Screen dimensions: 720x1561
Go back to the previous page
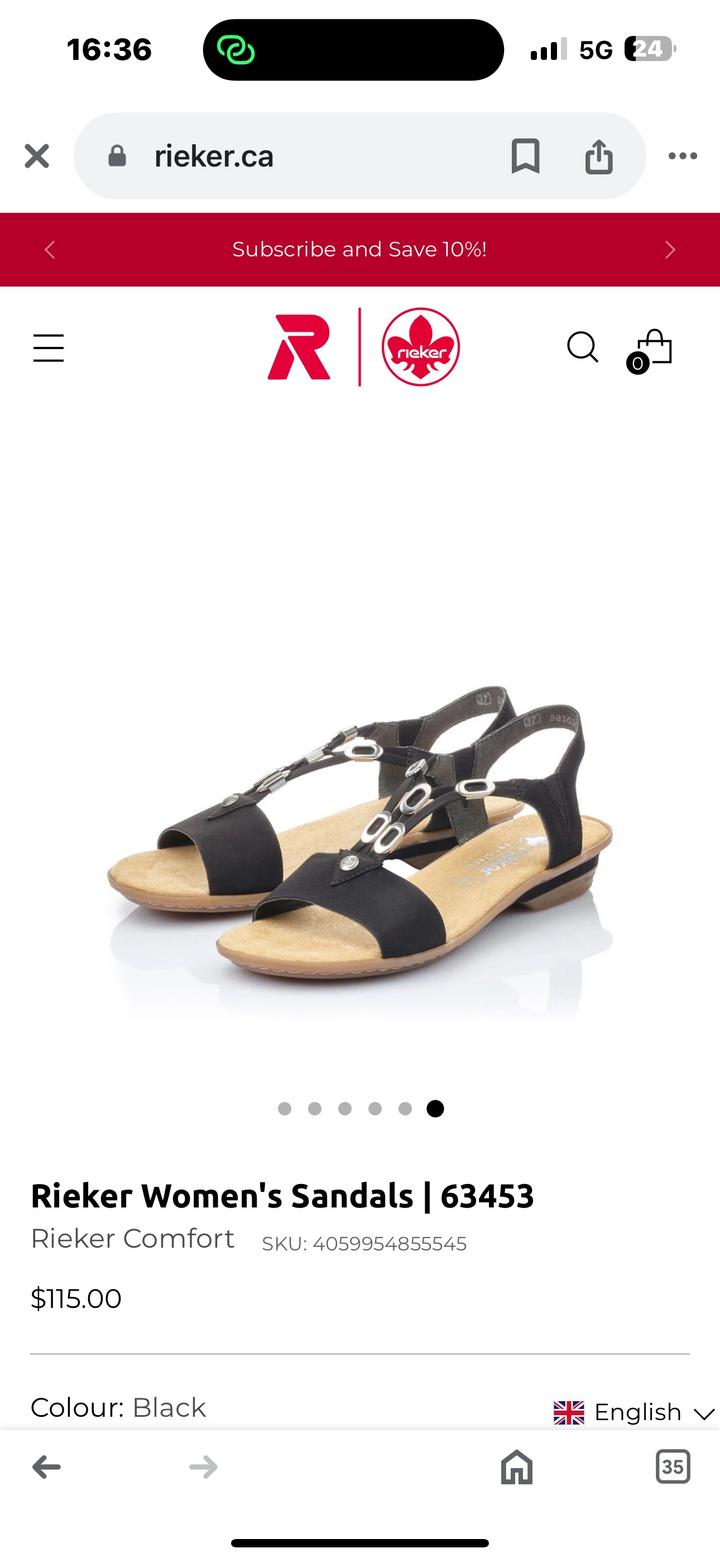[x=46, y=1467]
